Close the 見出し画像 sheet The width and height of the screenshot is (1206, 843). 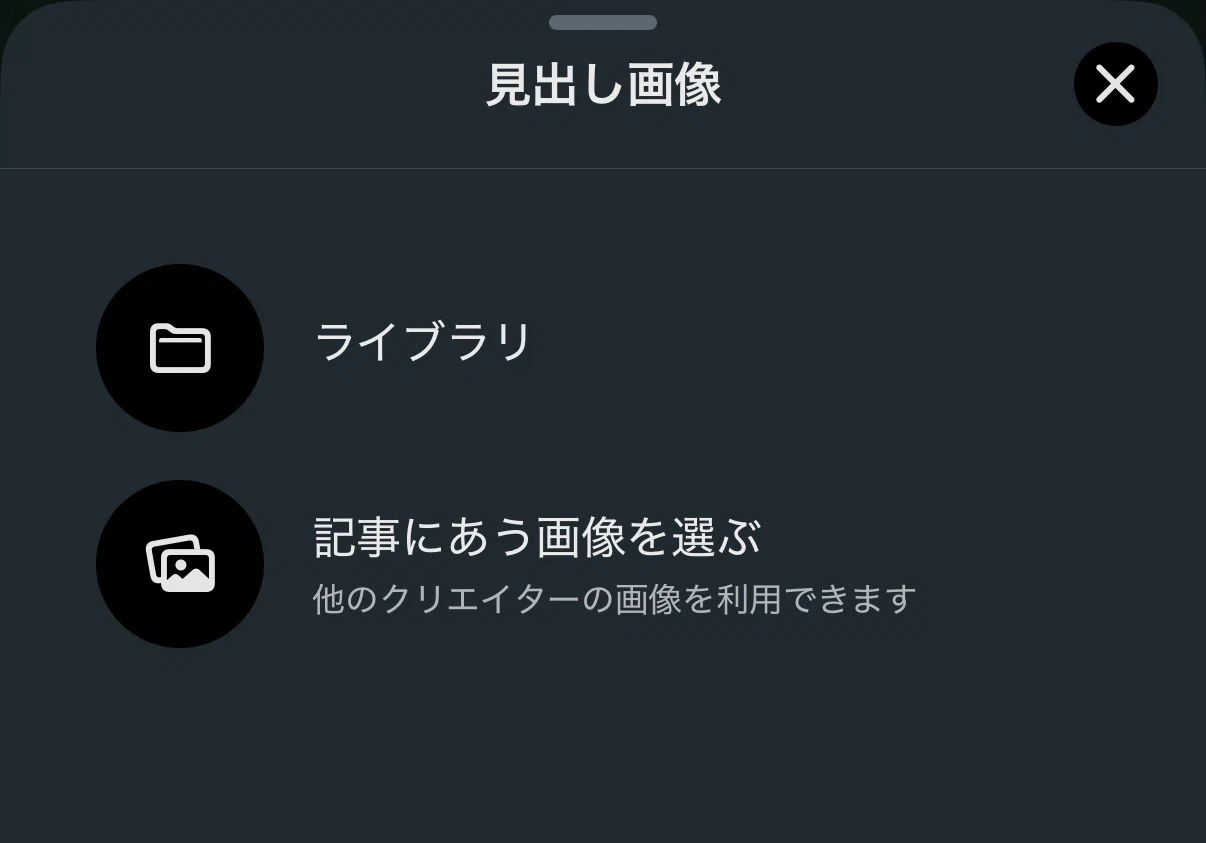click(1115, 84)
